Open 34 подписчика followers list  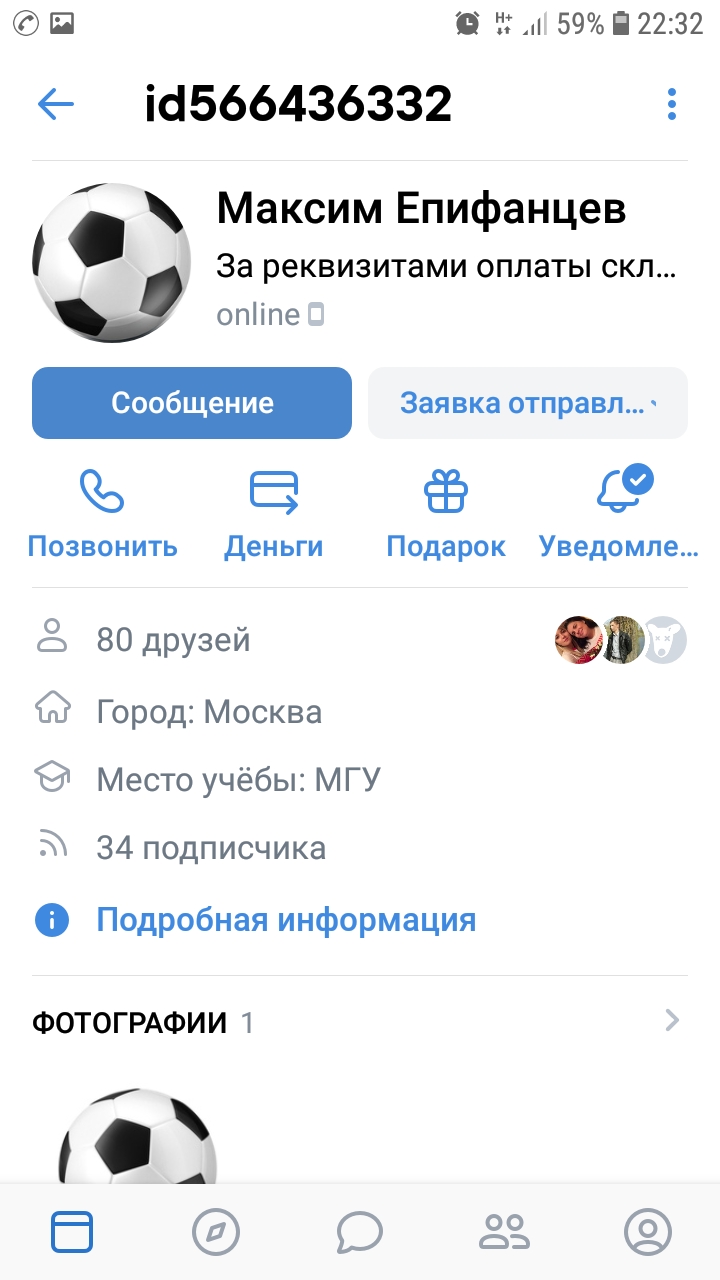[360, 848]
